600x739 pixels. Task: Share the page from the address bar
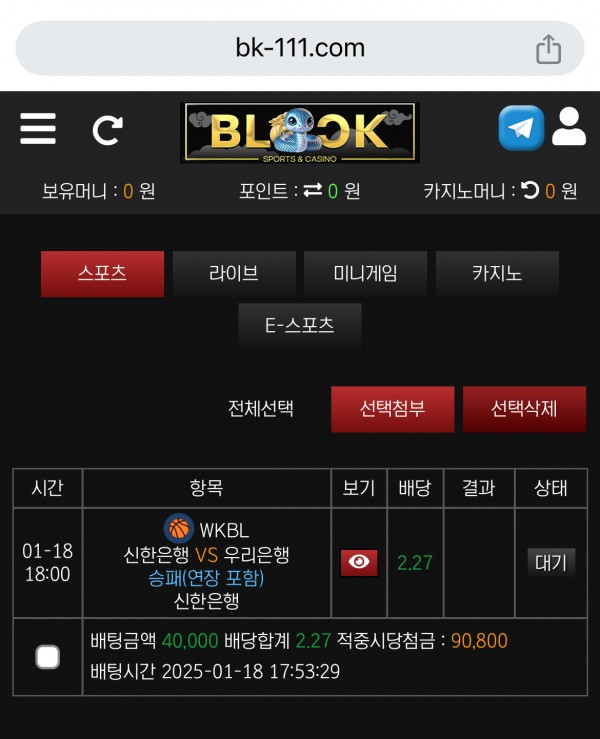pos(548,48)
